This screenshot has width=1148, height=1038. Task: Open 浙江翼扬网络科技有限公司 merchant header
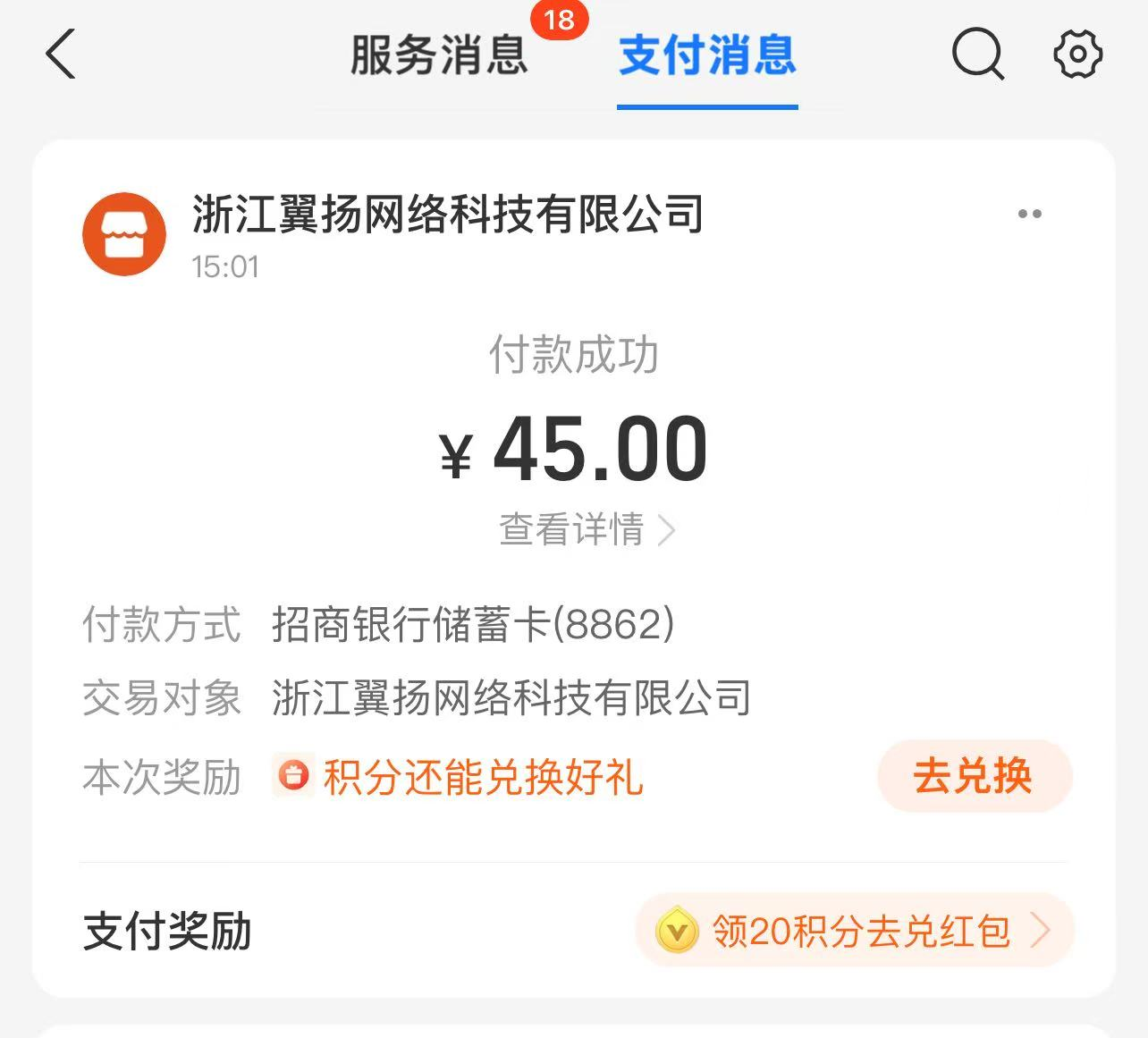coord(447,215)
